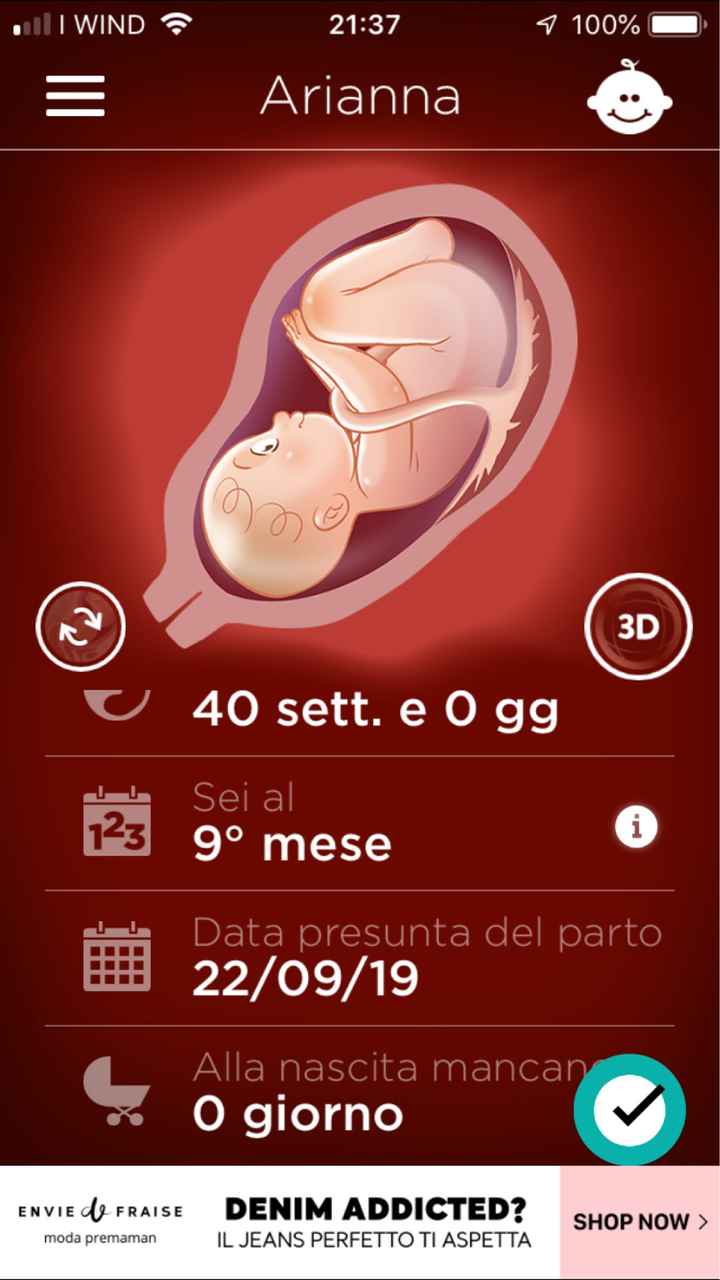This screenshot has height=1280, width=720.
Task: Select the Arianna title in the header
Action: coord(360,96)
